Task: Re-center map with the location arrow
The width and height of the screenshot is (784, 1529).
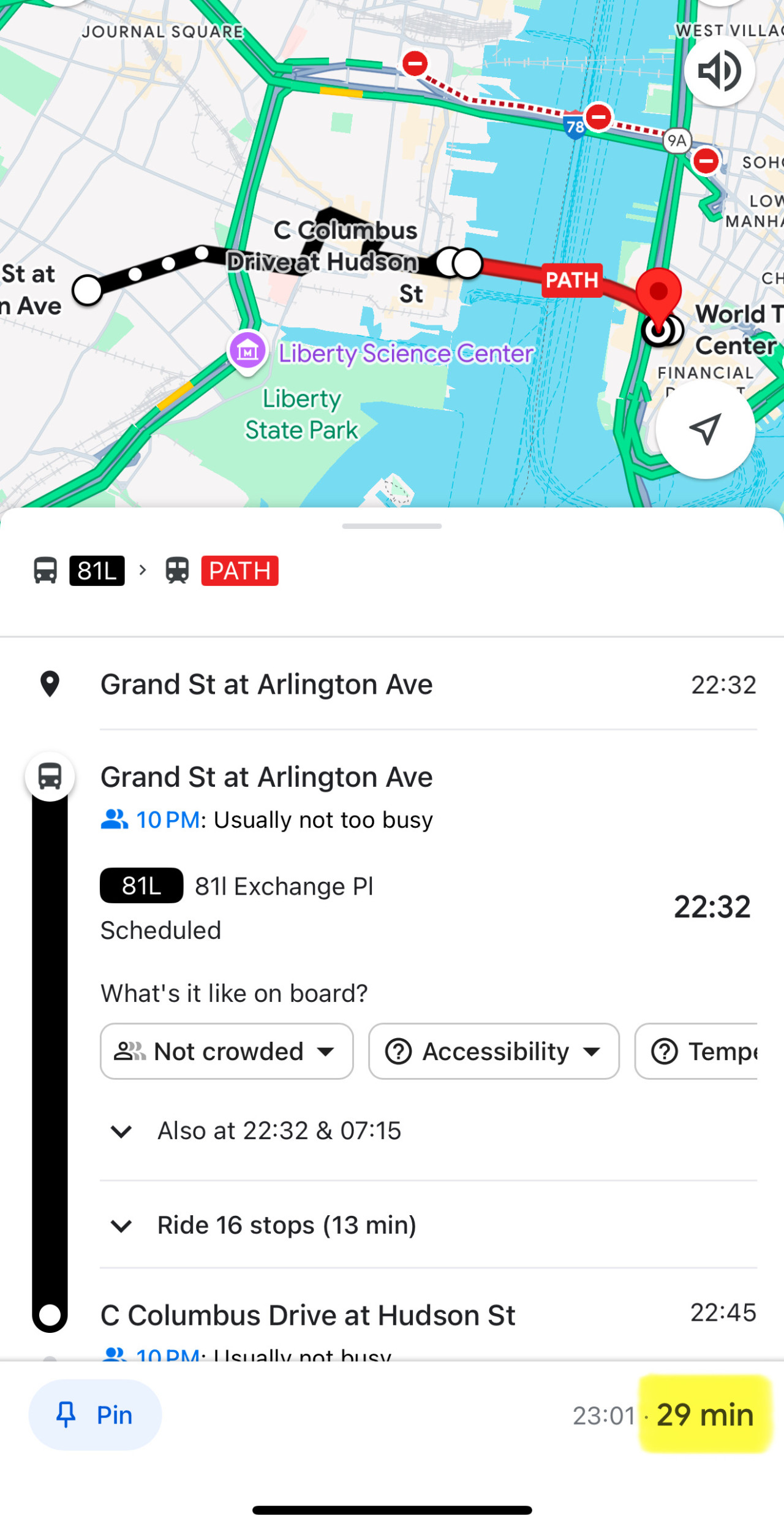Action: [705, 429]
